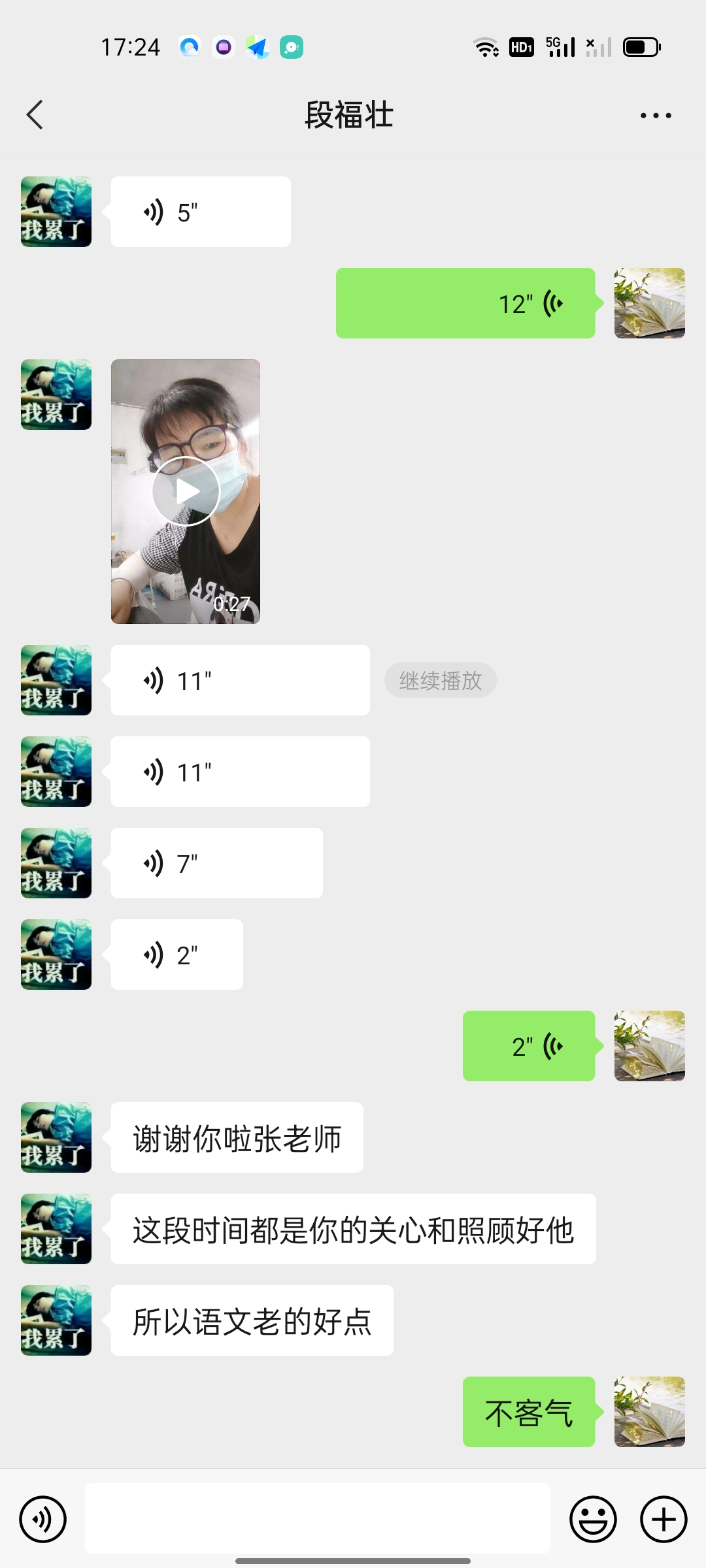Screen dimensions: 706x1568
Task: Tap 继续播放 to continue playback
Action: [x=440, y=679]
